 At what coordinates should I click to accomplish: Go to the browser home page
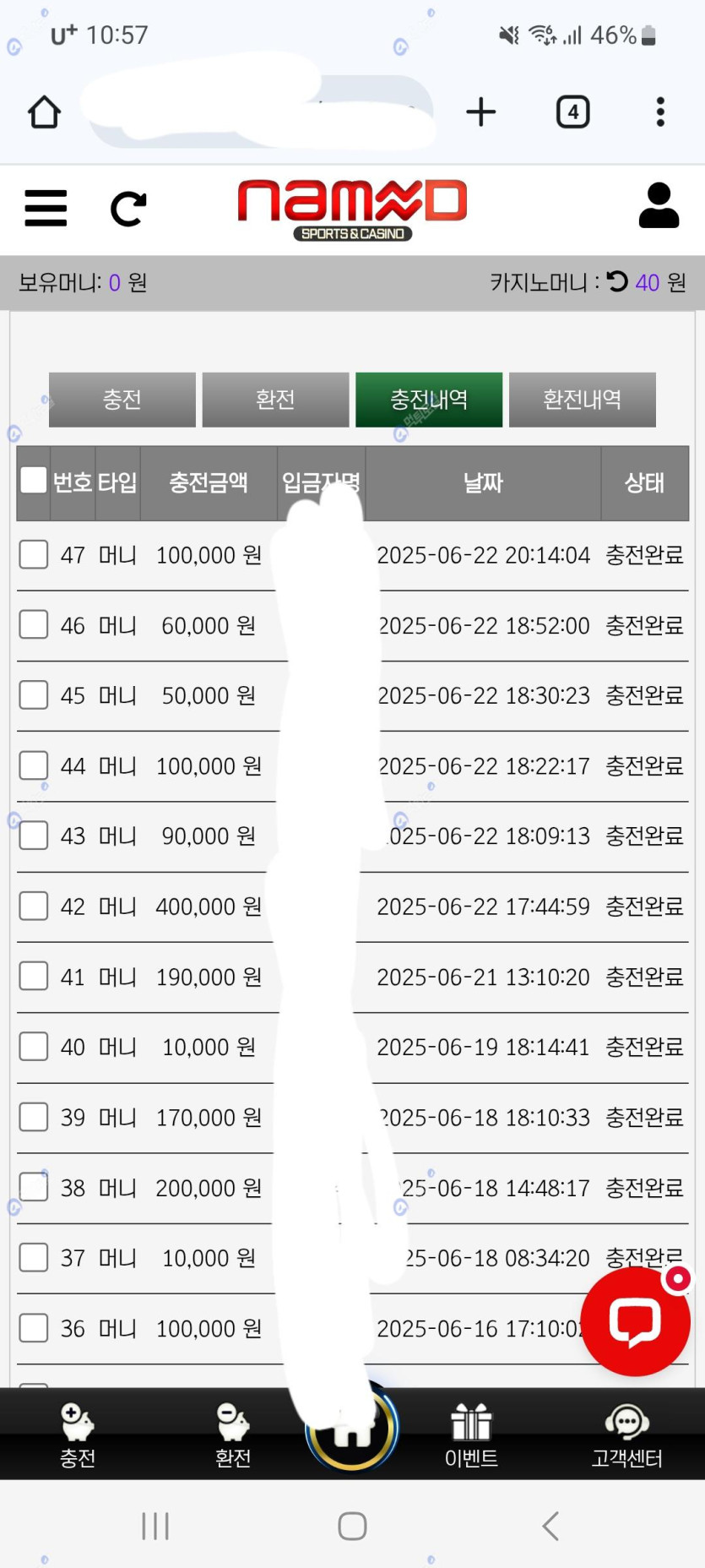click(x=44, y=112)
